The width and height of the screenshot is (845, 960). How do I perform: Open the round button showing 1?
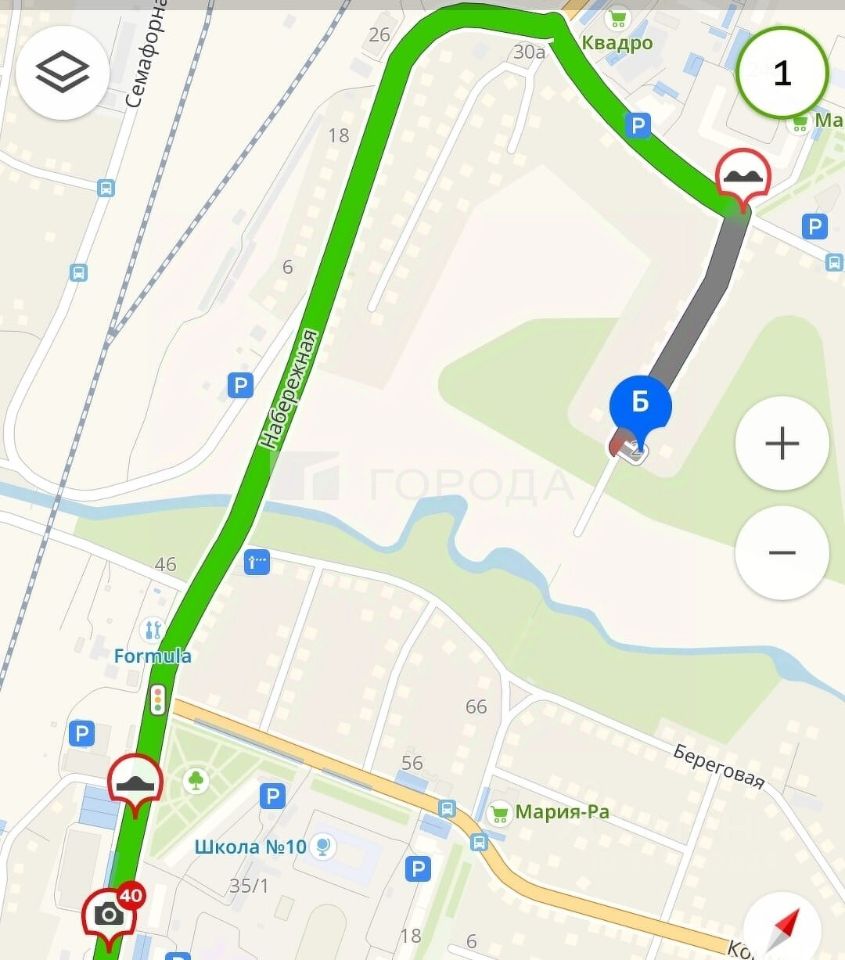pyautogui.click(x=782, y=72)
